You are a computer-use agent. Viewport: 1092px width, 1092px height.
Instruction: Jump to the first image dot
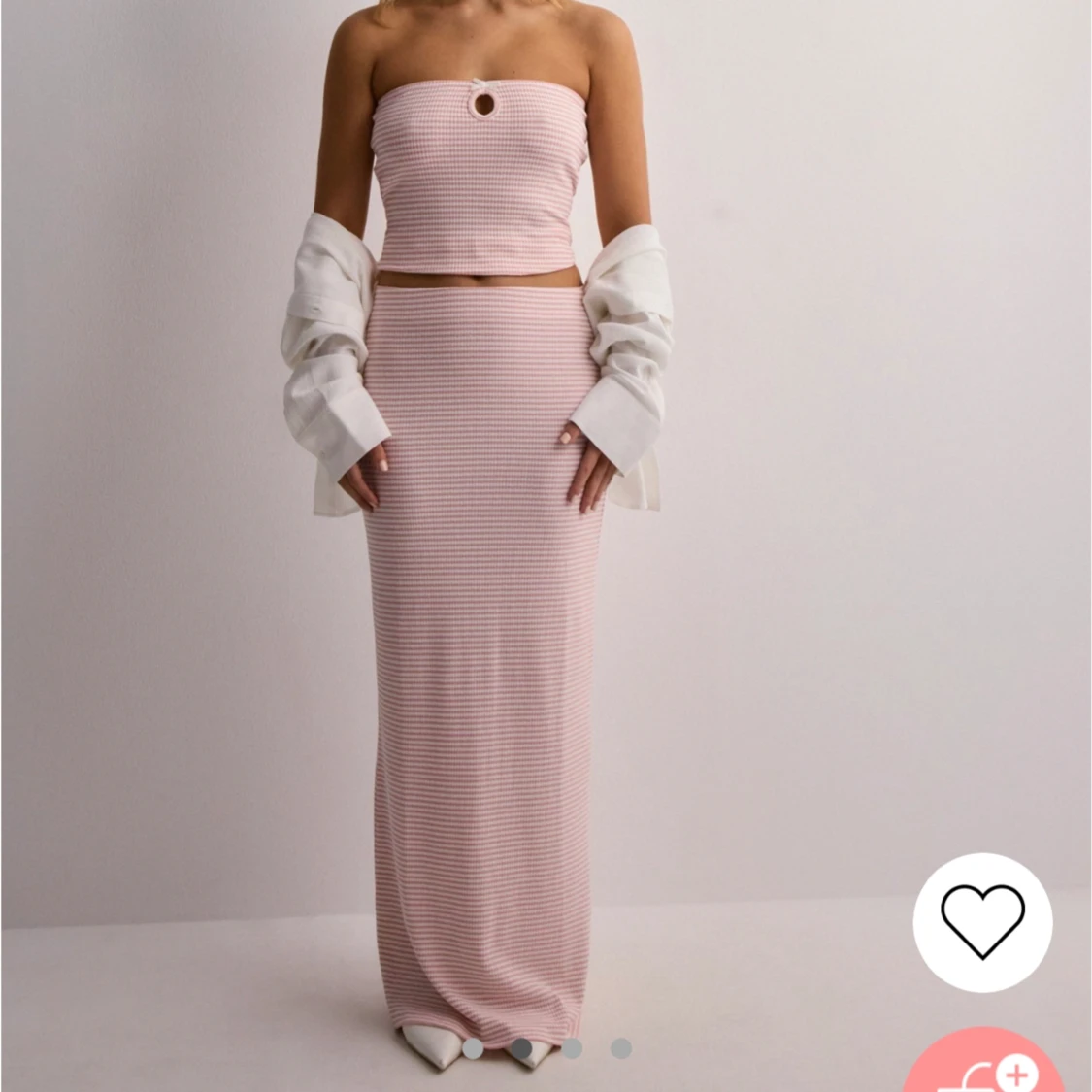point(473,1048)
